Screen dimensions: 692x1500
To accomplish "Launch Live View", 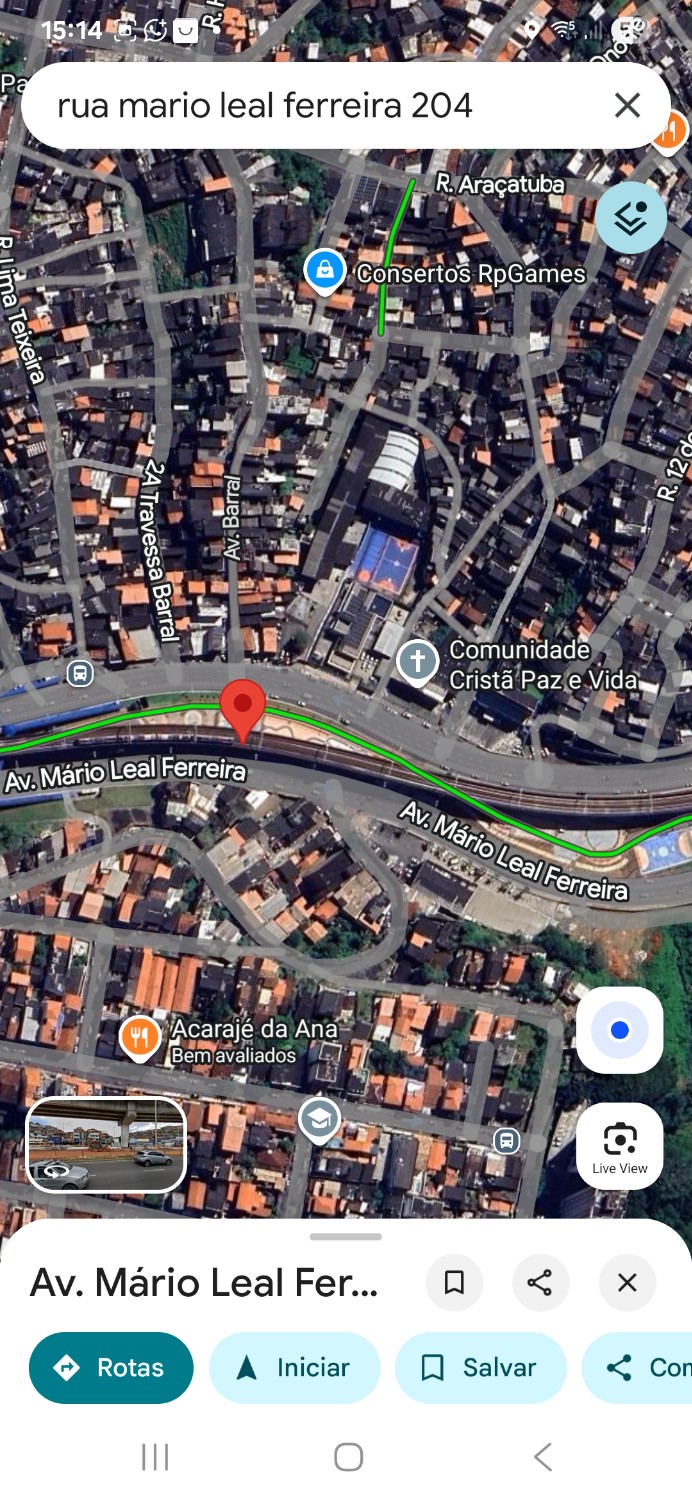I will click(619, 1146).
